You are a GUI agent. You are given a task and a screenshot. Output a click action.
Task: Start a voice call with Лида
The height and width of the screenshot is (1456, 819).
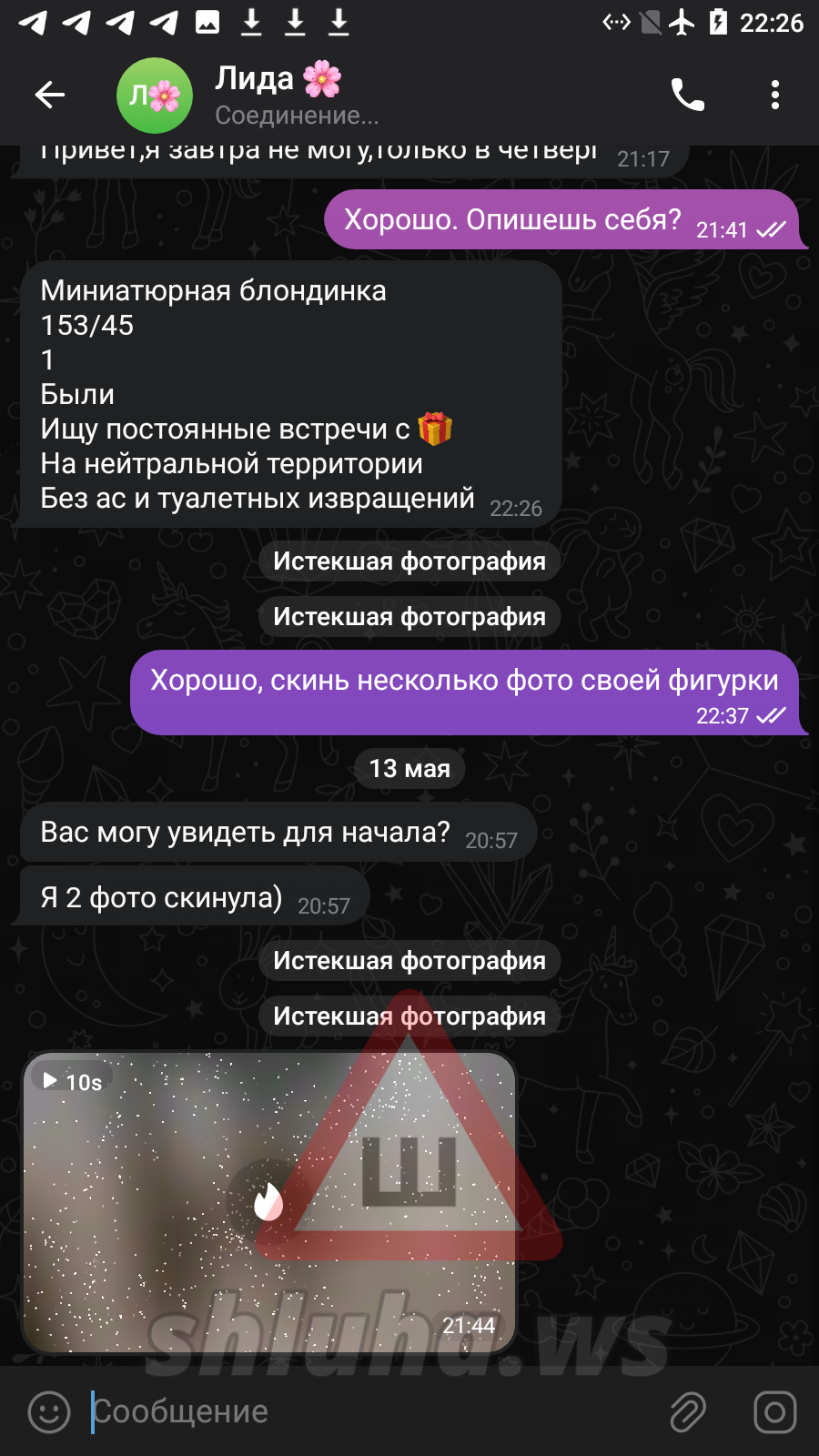(x=688, y=95)
